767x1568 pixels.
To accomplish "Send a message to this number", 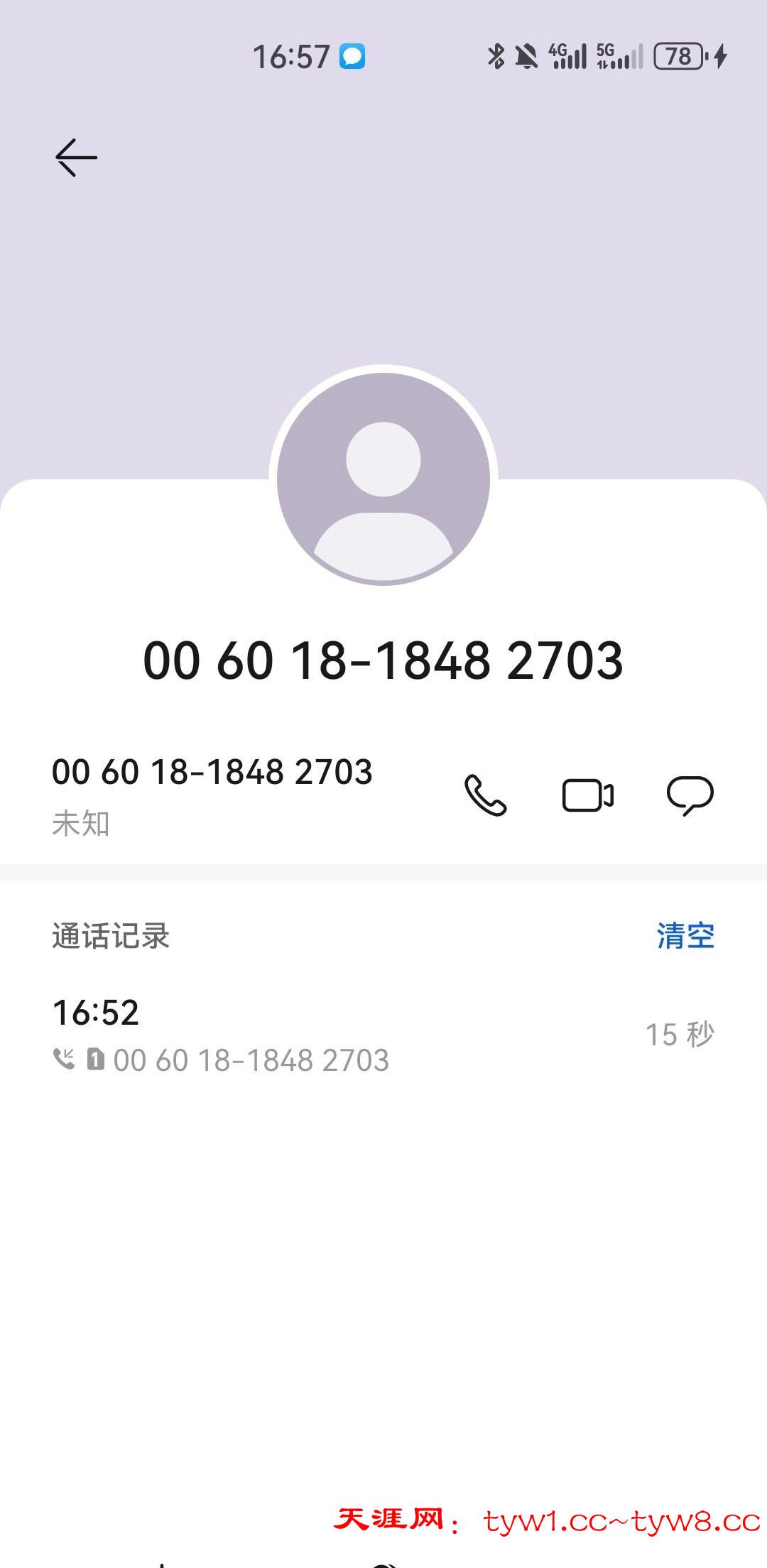I will coord(690,795).
